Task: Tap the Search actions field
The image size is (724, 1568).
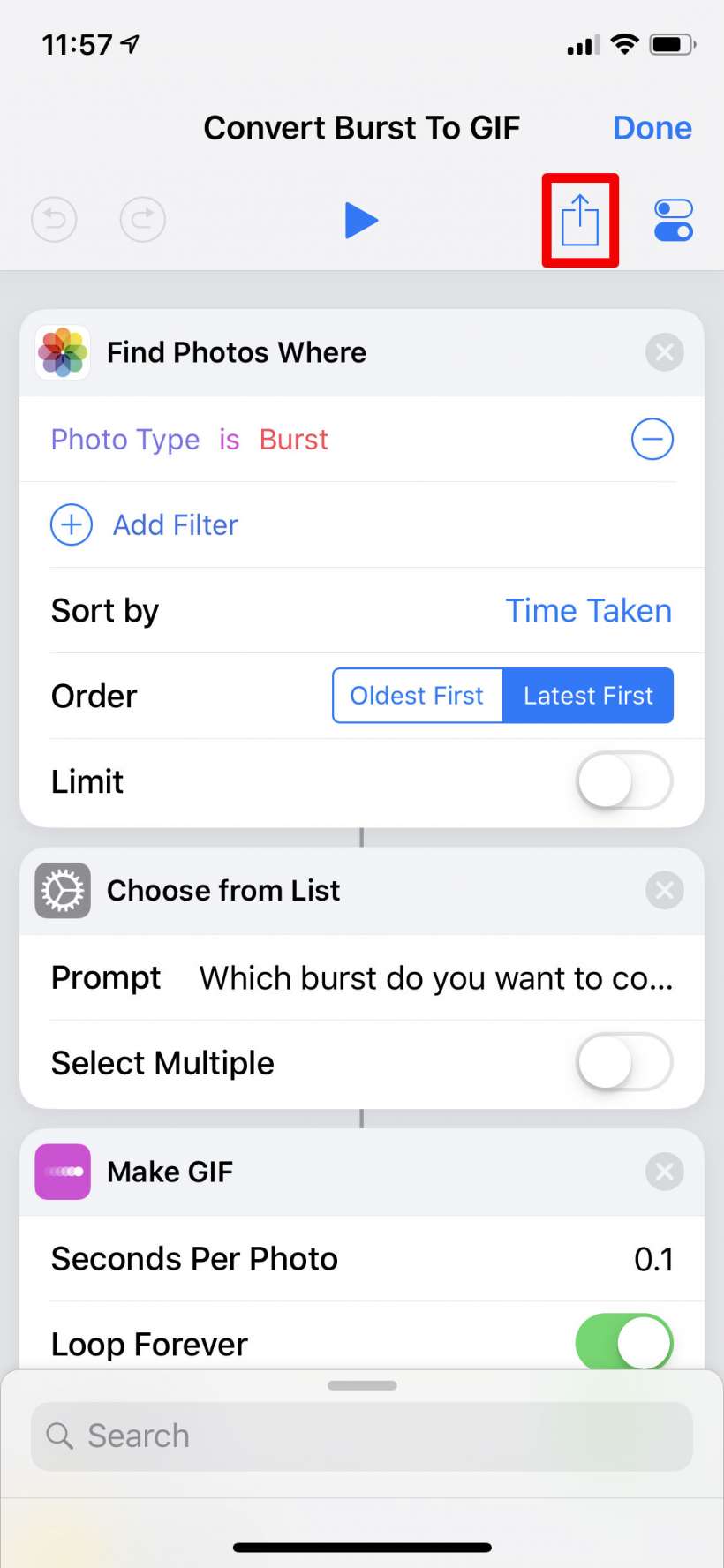Action: click(362, 1436)
